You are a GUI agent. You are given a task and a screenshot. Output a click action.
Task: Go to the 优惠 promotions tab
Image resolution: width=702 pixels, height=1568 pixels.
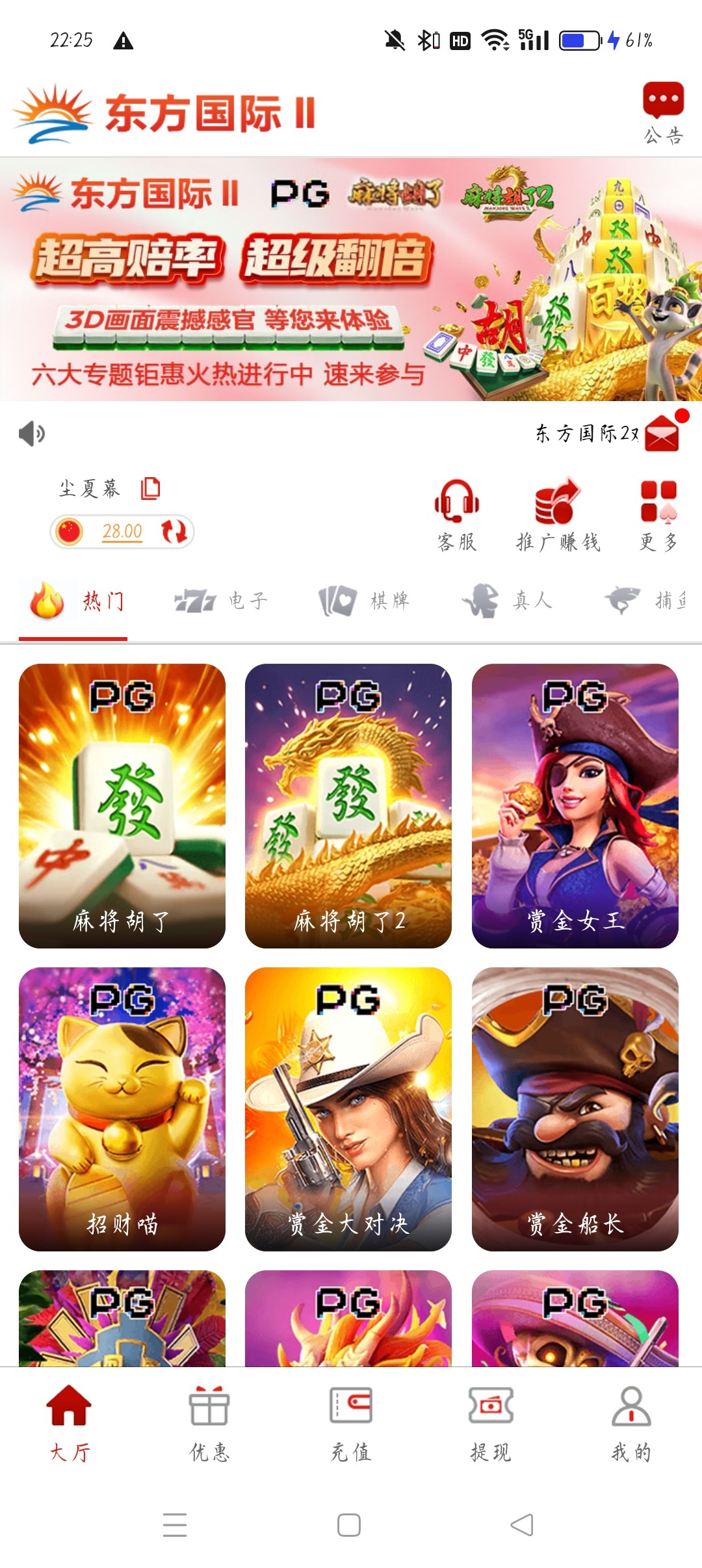click(x=209, y=1424)
